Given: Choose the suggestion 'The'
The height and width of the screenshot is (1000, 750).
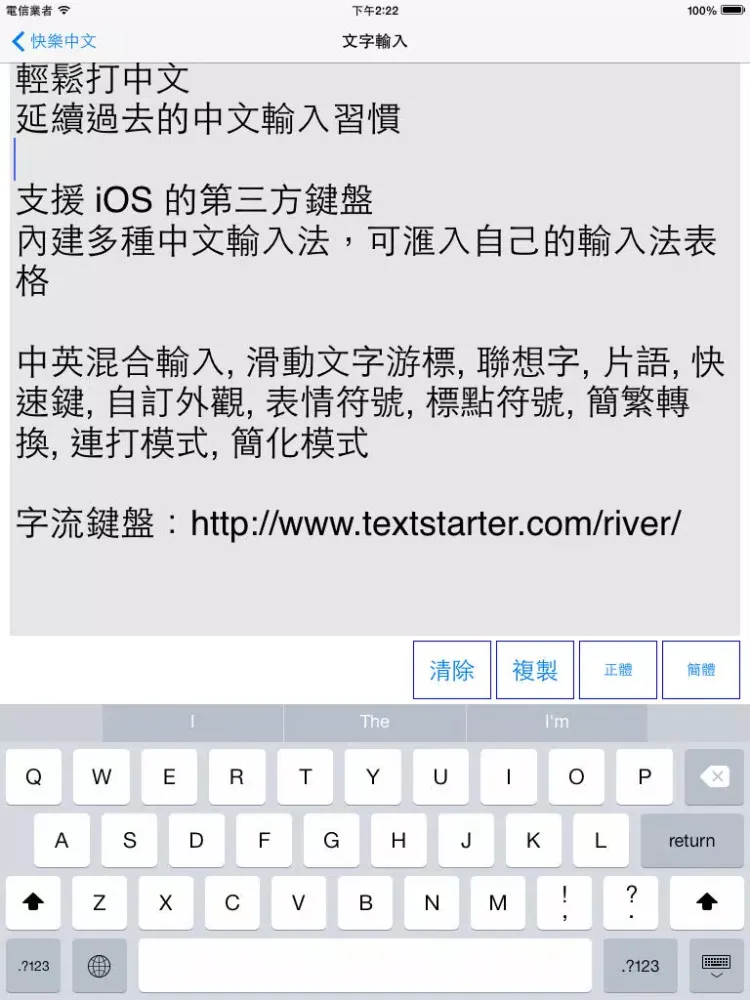Looking at the screenshot, I should tap(374, 721).
